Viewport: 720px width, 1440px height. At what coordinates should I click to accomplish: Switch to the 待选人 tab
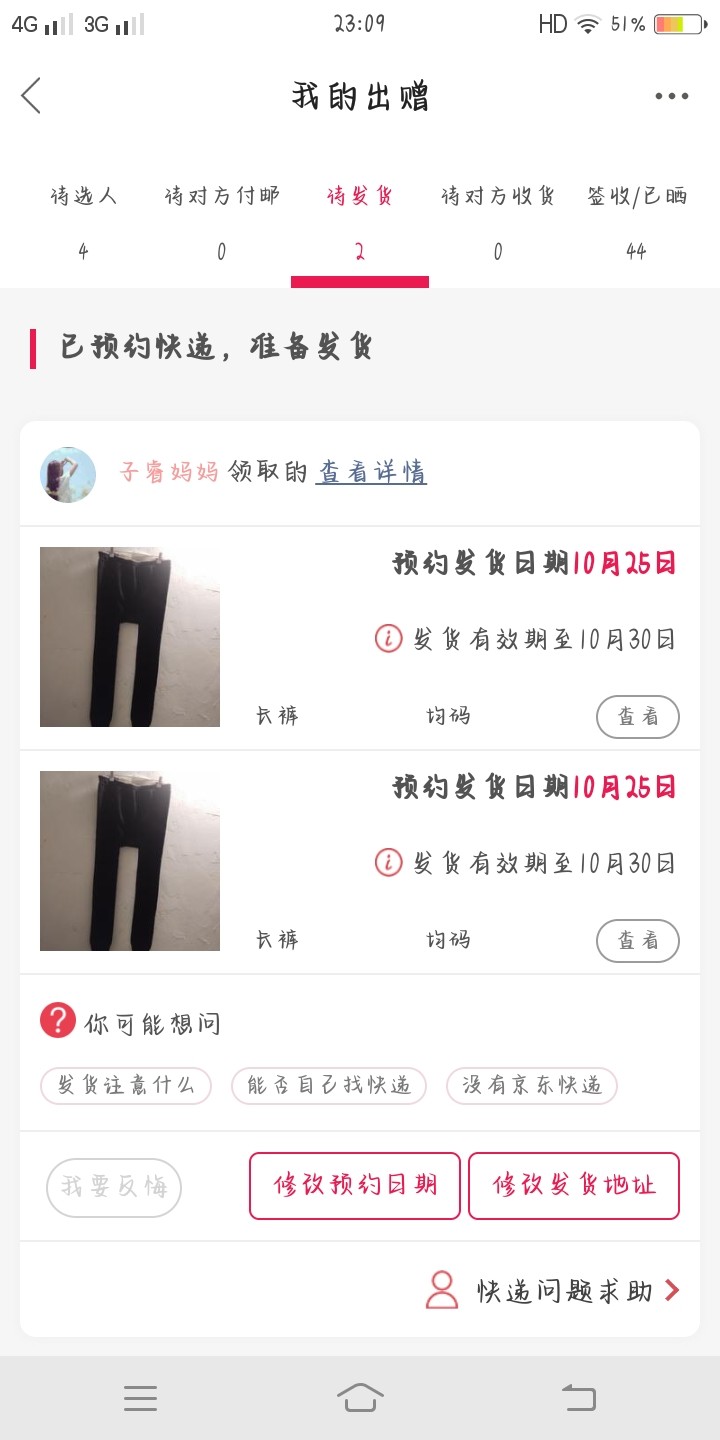(83, 197)
